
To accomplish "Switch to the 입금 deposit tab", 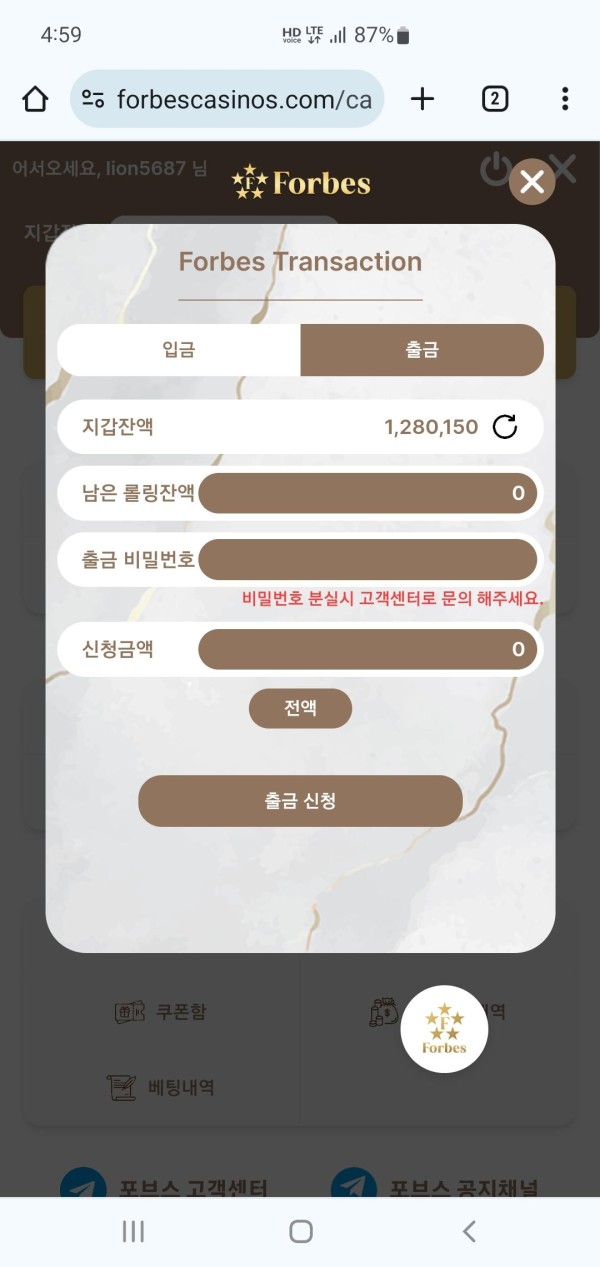I will coord(179,350).
